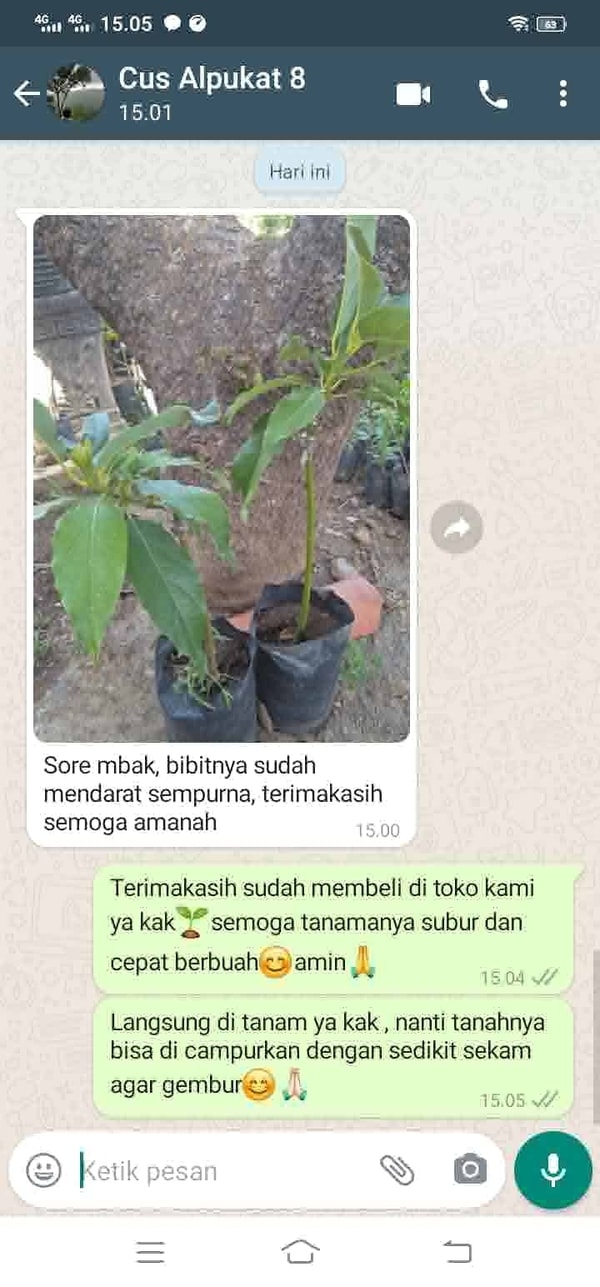This screenshot has width=600, height=1287.
Task: Start a video call with Cus Alpukat 8
Action: [x=413, y=95]
